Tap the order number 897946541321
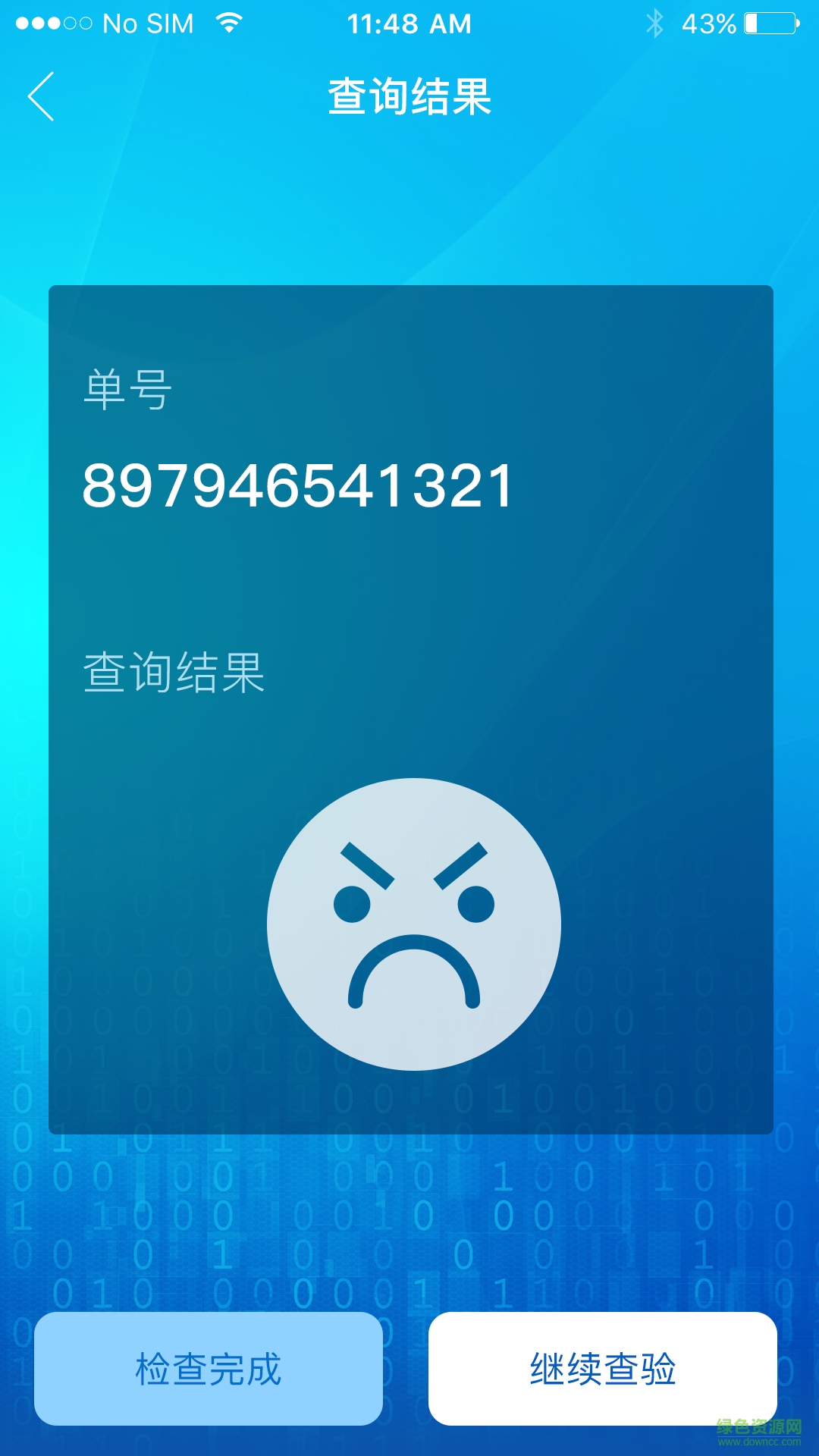The height and width of the screenshot is (1456, 819). tap(296, 485)
